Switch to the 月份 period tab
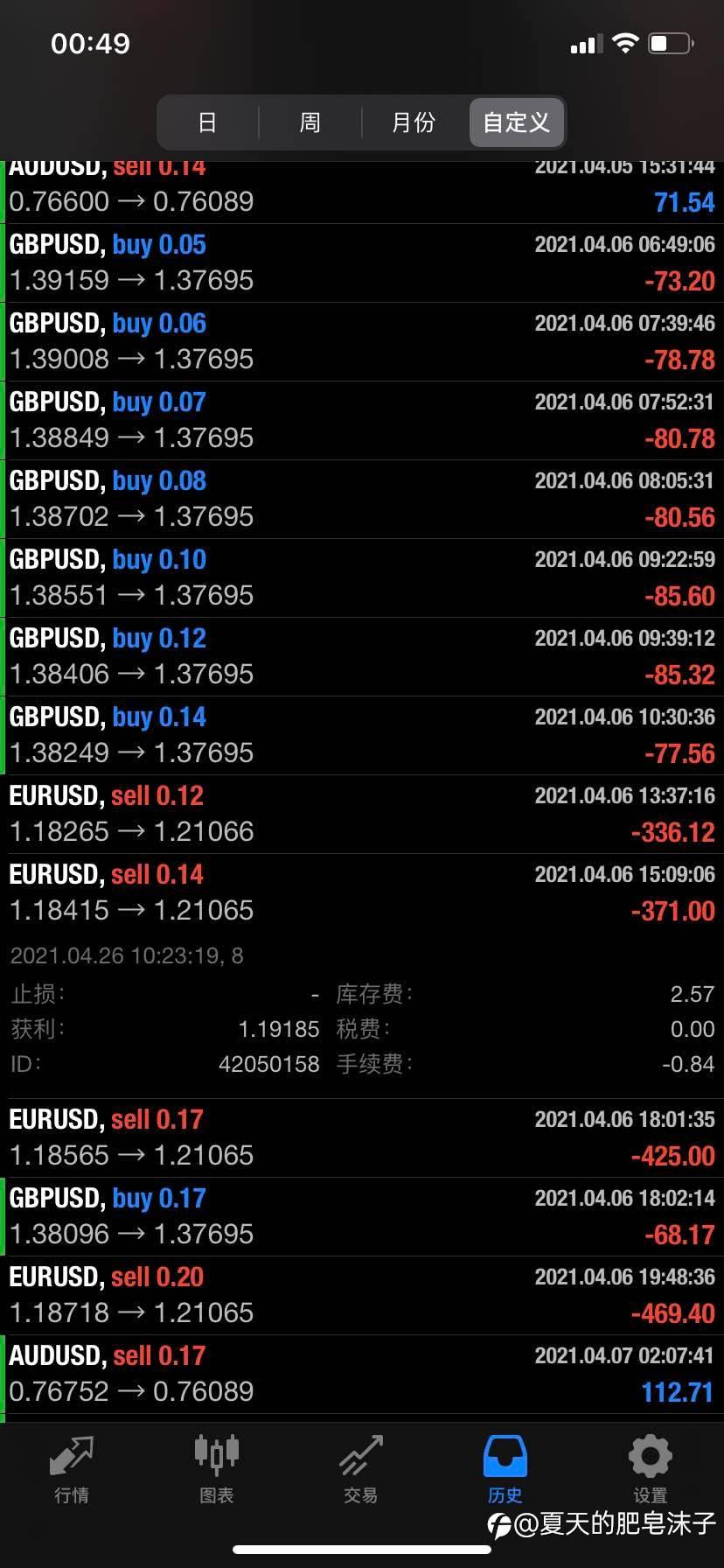The height and width of the screenshot is (1568, 724). (x=414, y=122)
